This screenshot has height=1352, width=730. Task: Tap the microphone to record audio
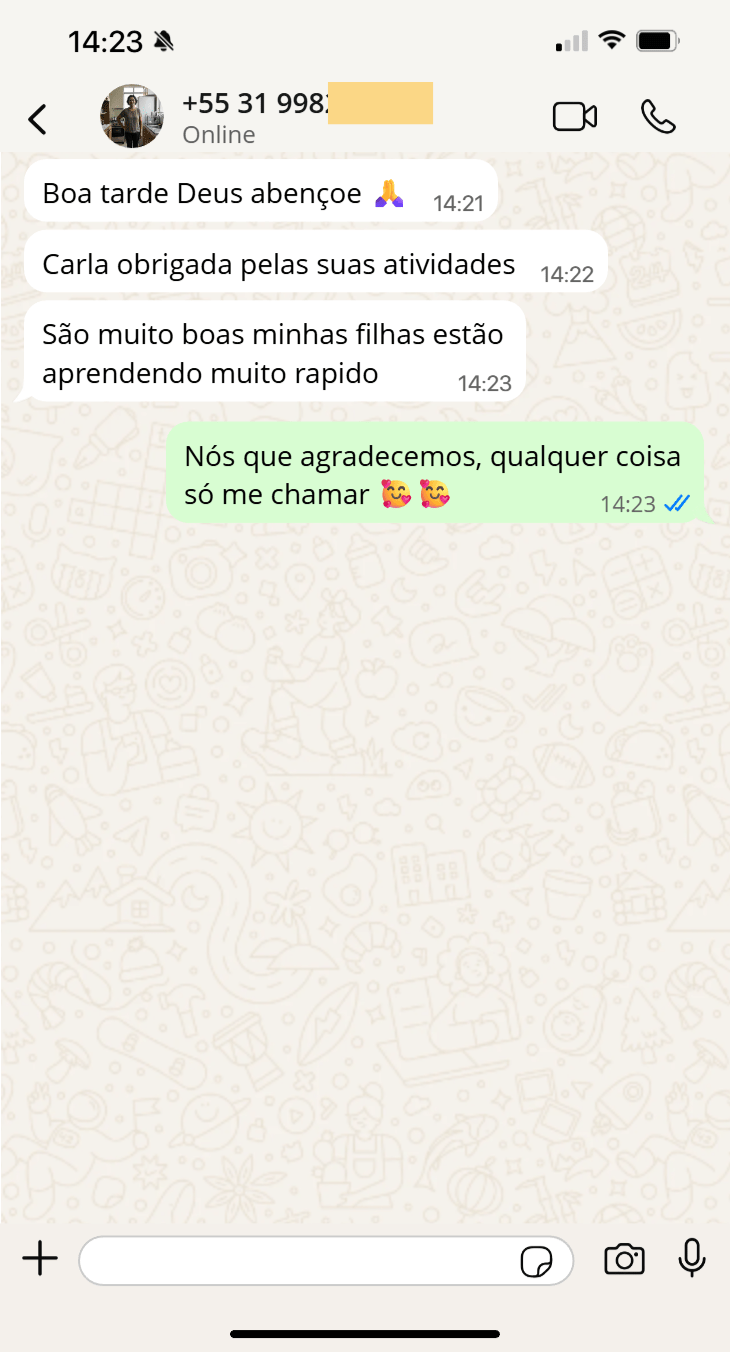[692, 1259]
